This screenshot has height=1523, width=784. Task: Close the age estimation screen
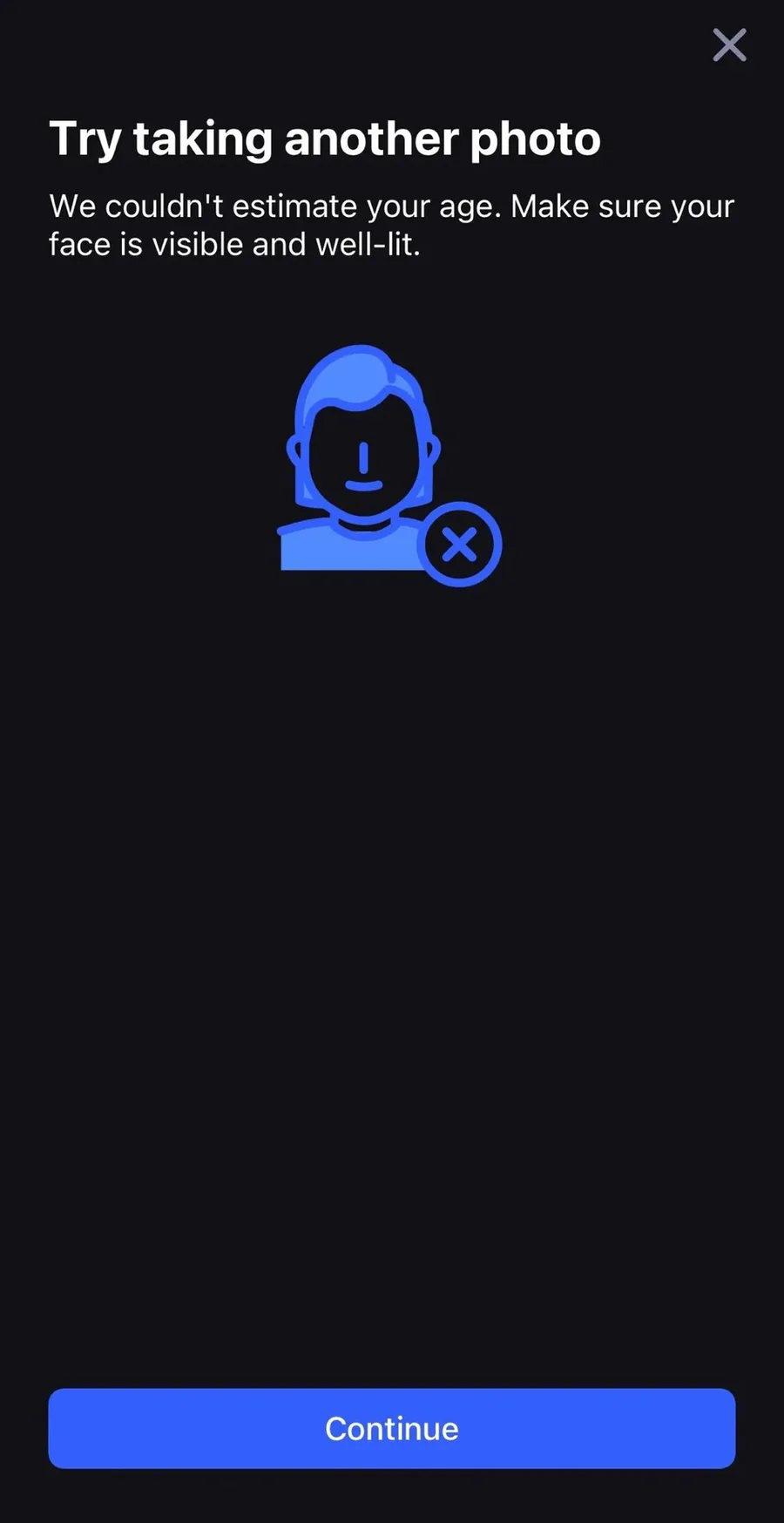coord(729,44)
